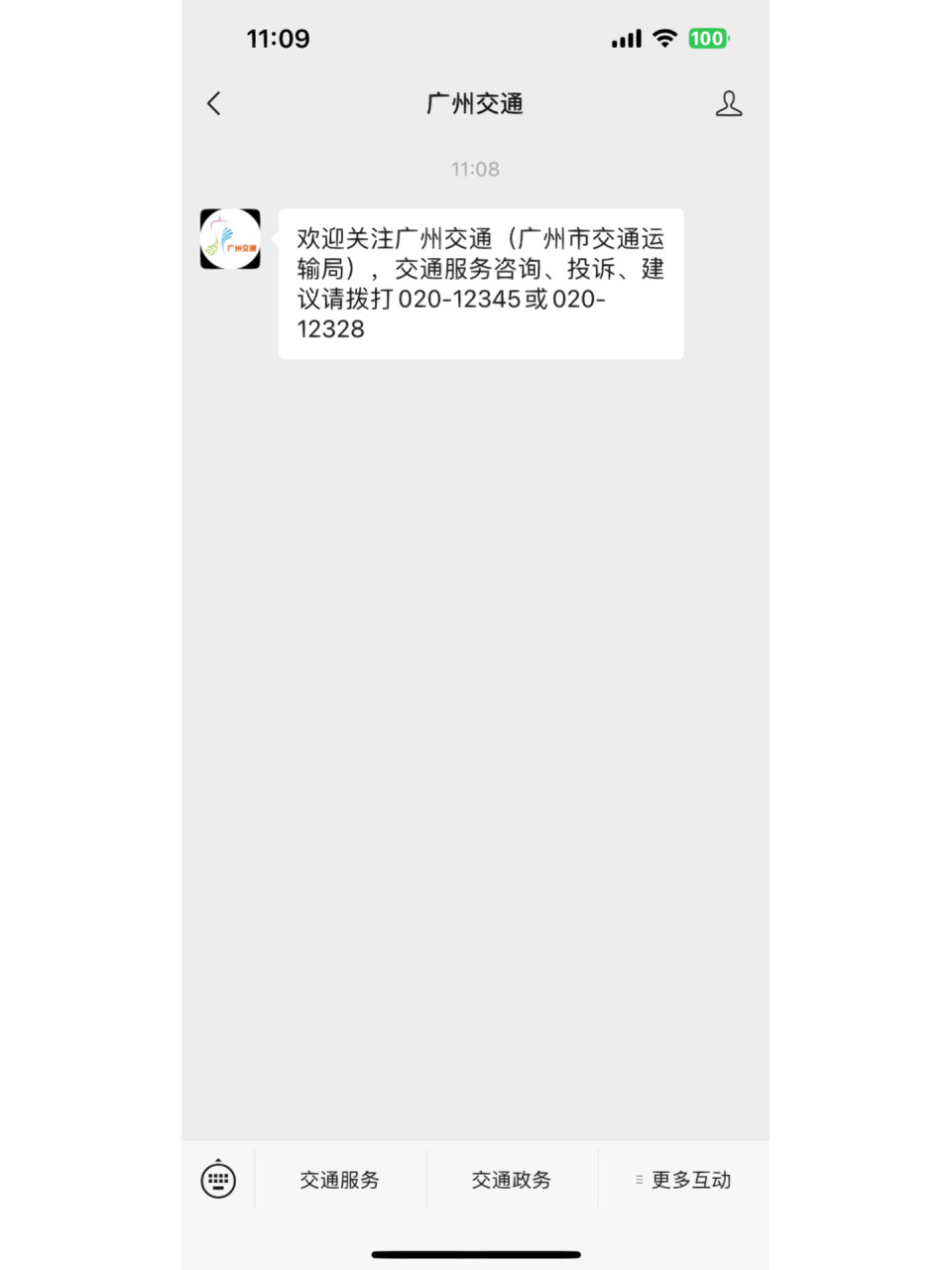The width and height of the screenshot is (952, 1270).
Task: Tap the back arrow to exit chat
Action: coord(212,103)
